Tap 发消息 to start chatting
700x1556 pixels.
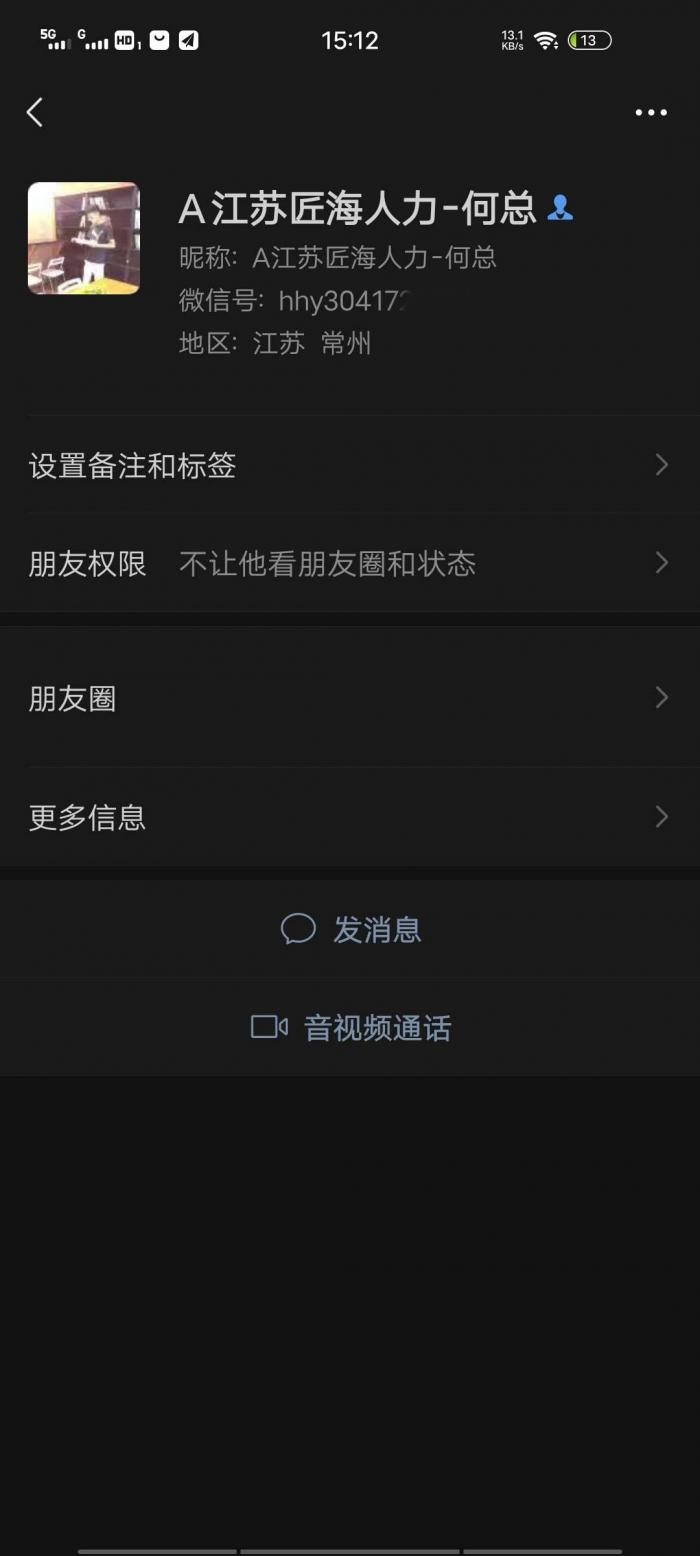click(351, 929)
